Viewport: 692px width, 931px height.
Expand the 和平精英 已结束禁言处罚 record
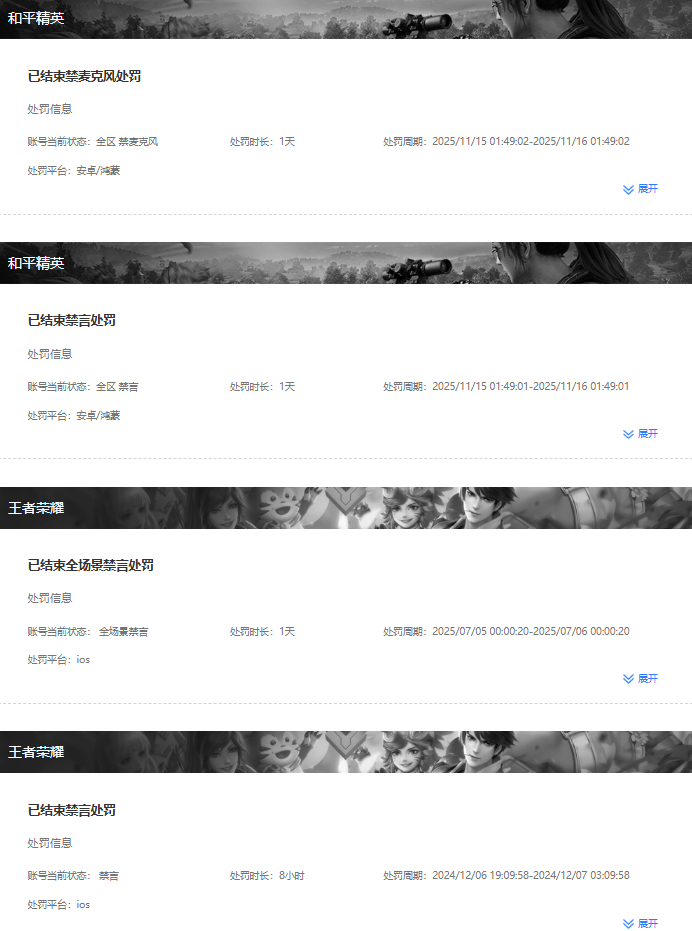point(641,434)
